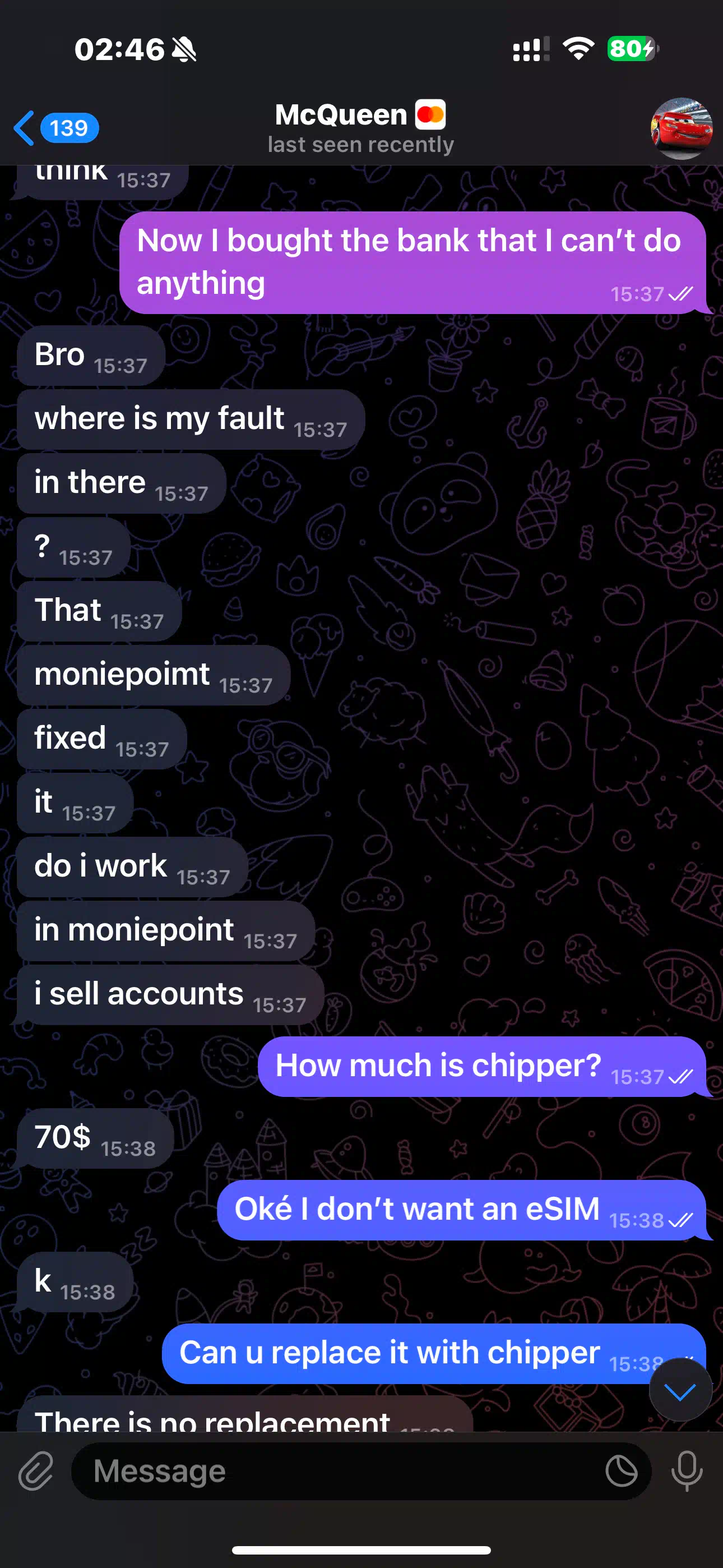Tap the attach file paperclip icon
The image size is (723, 1568).
pyautogui.click(x=36, y=1470)
